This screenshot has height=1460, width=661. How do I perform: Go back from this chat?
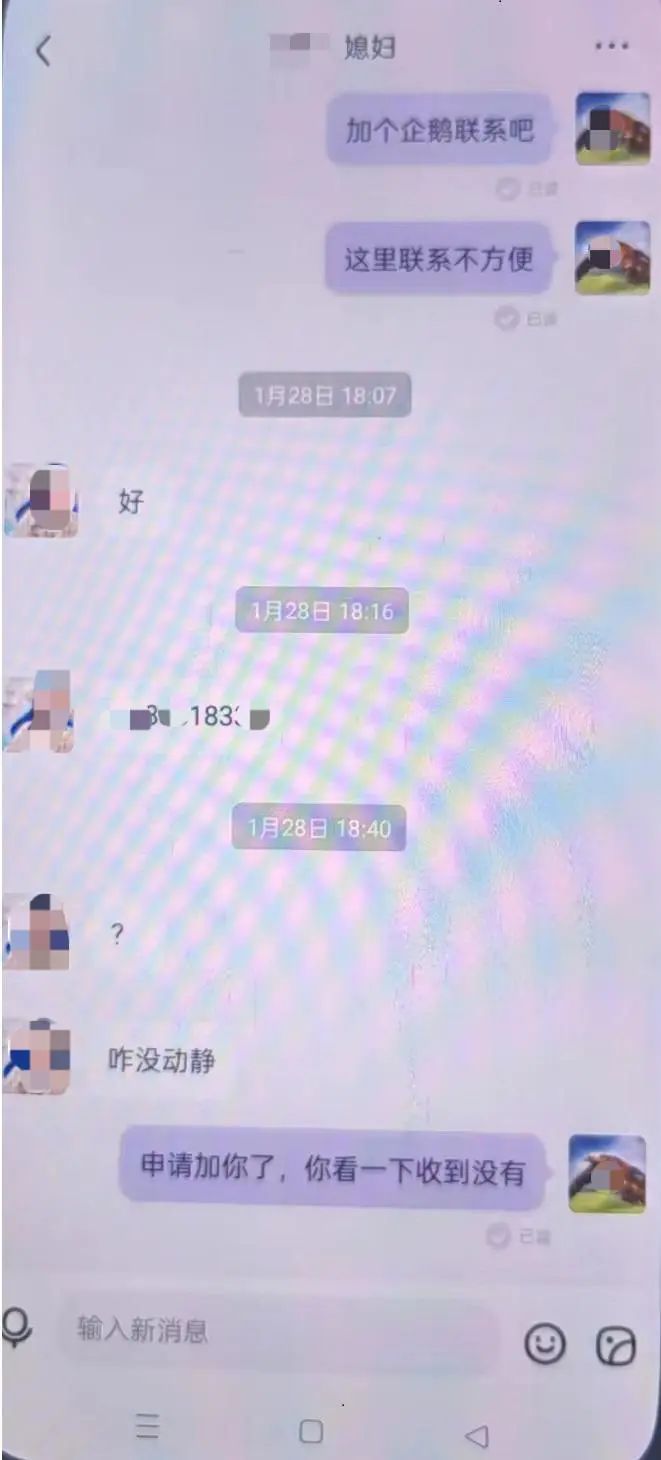[x=42, y=50]
